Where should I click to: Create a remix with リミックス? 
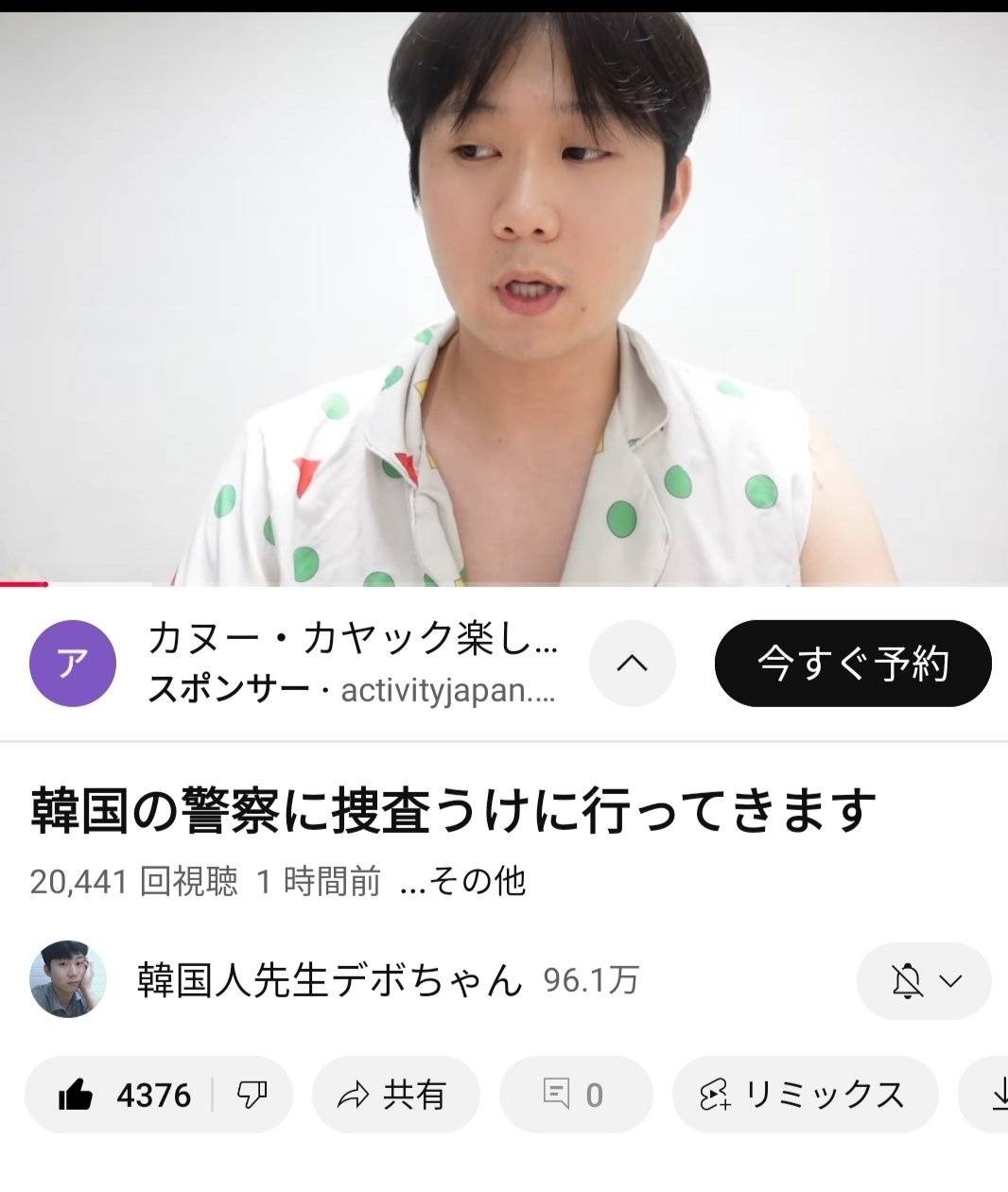pos(804,1095)
